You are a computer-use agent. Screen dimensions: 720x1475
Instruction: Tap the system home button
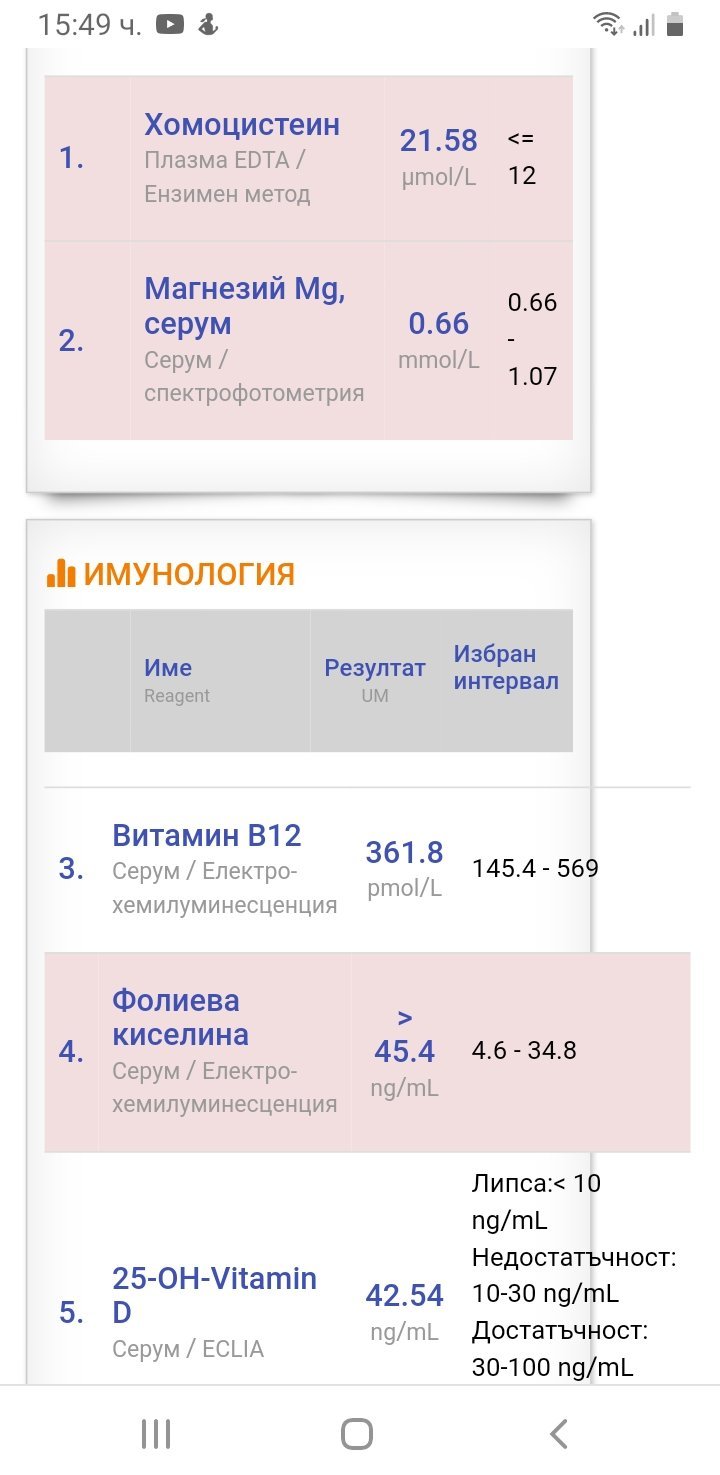(357, 1433)
